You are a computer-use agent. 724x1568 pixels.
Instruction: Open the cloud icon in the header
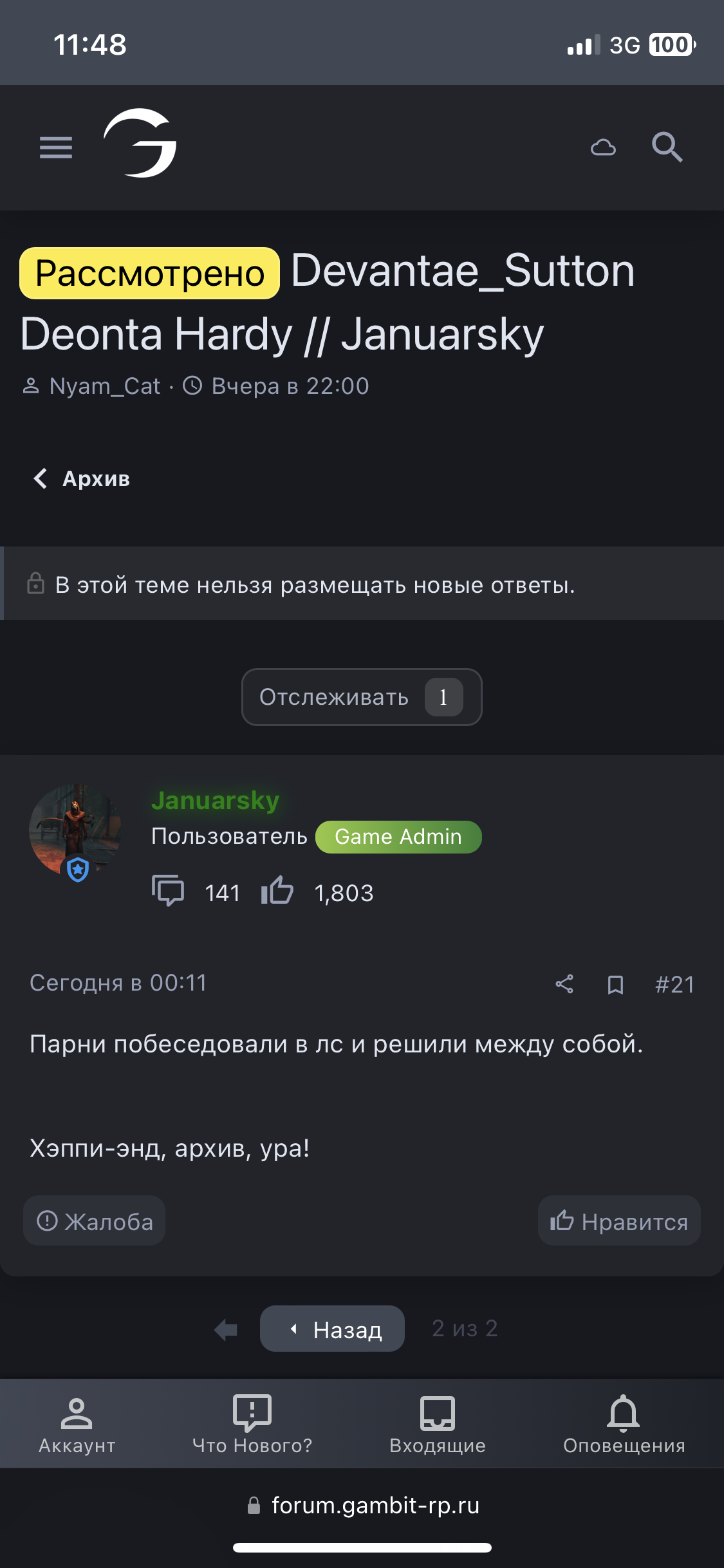pyautogui.click(x=603, y=148)
